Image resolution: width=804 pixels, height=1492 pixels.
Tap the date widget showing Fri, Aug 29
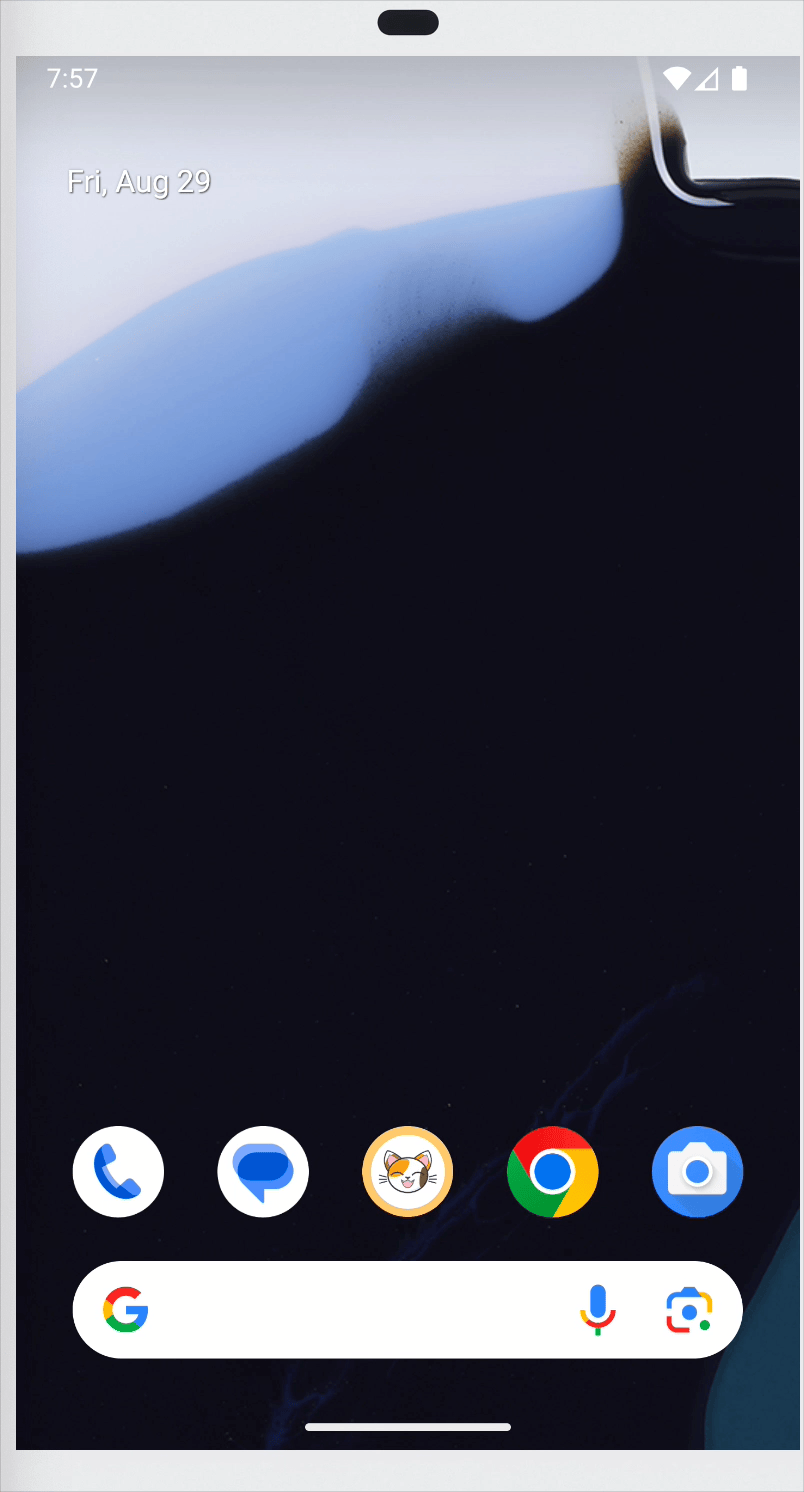click(x=139, y=182)
